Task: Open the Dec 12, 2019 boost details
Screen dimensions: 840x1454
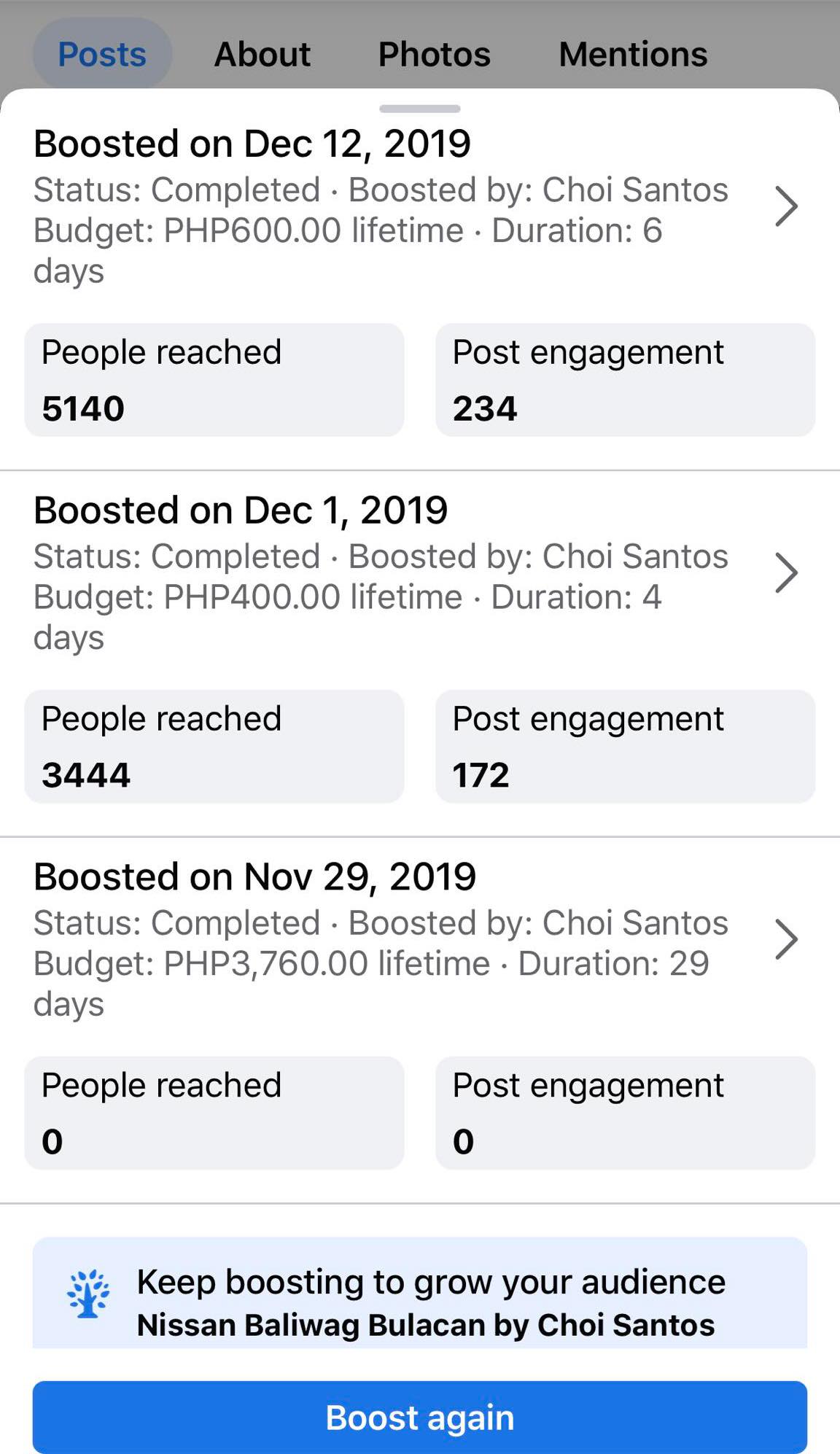Action: pos(785,207)
